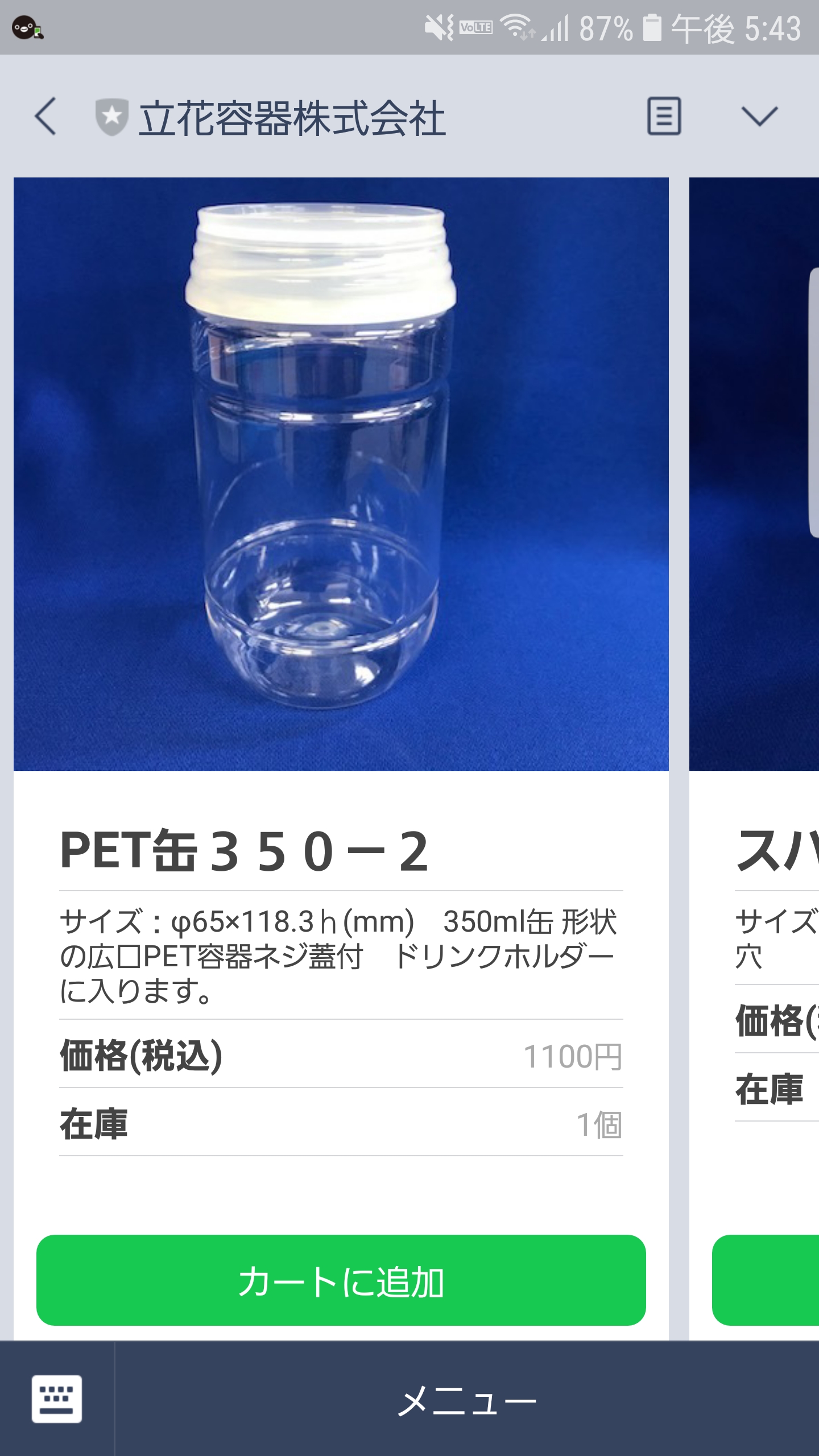Open the notes icon in header
The width and height of the screenshot is (819, 1456).
click(664, 116)
